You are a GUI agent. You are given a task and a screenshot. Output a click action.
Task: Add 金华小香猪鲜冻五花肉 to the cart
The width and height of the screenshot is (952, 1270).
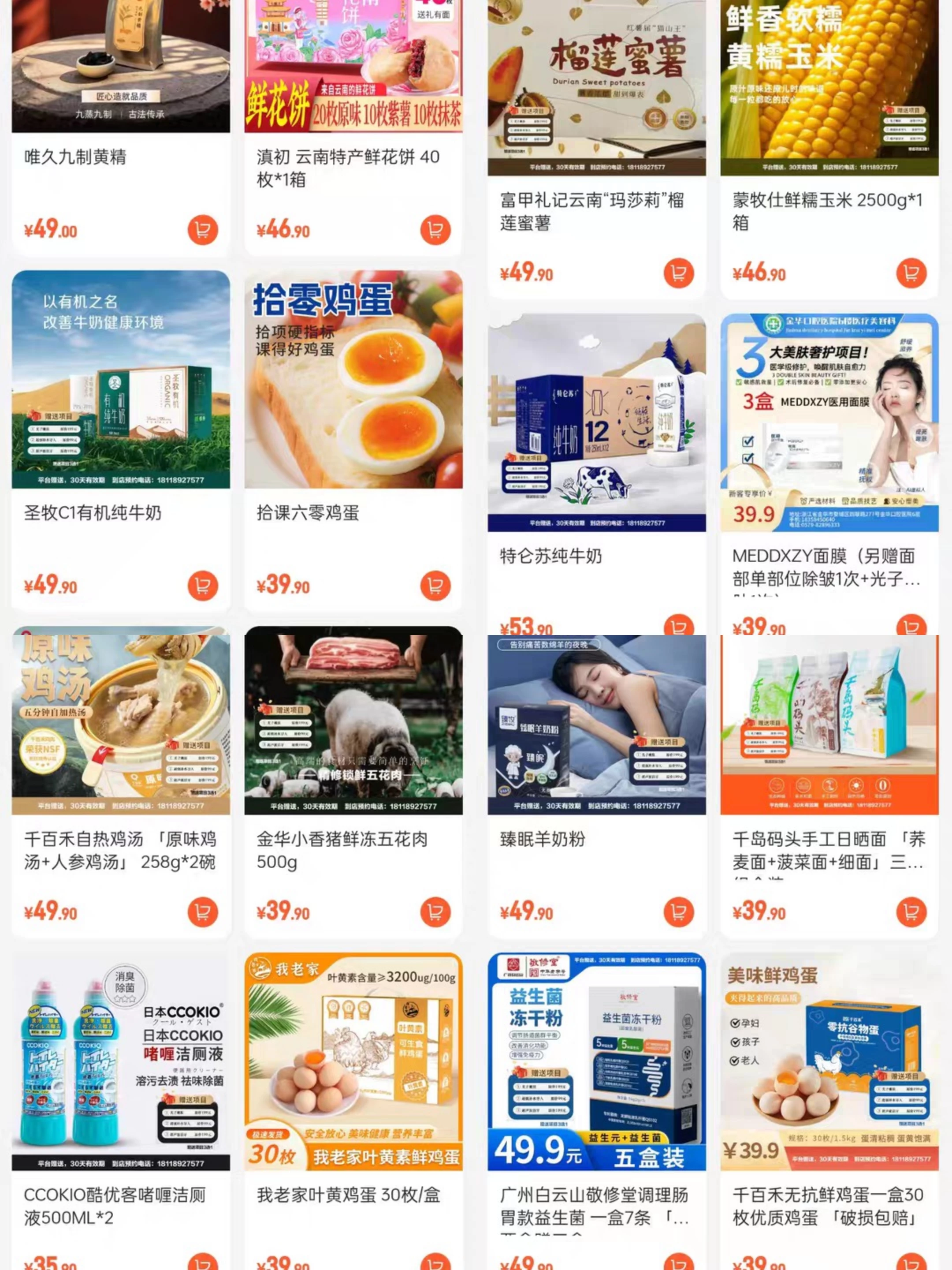(435, 912)
